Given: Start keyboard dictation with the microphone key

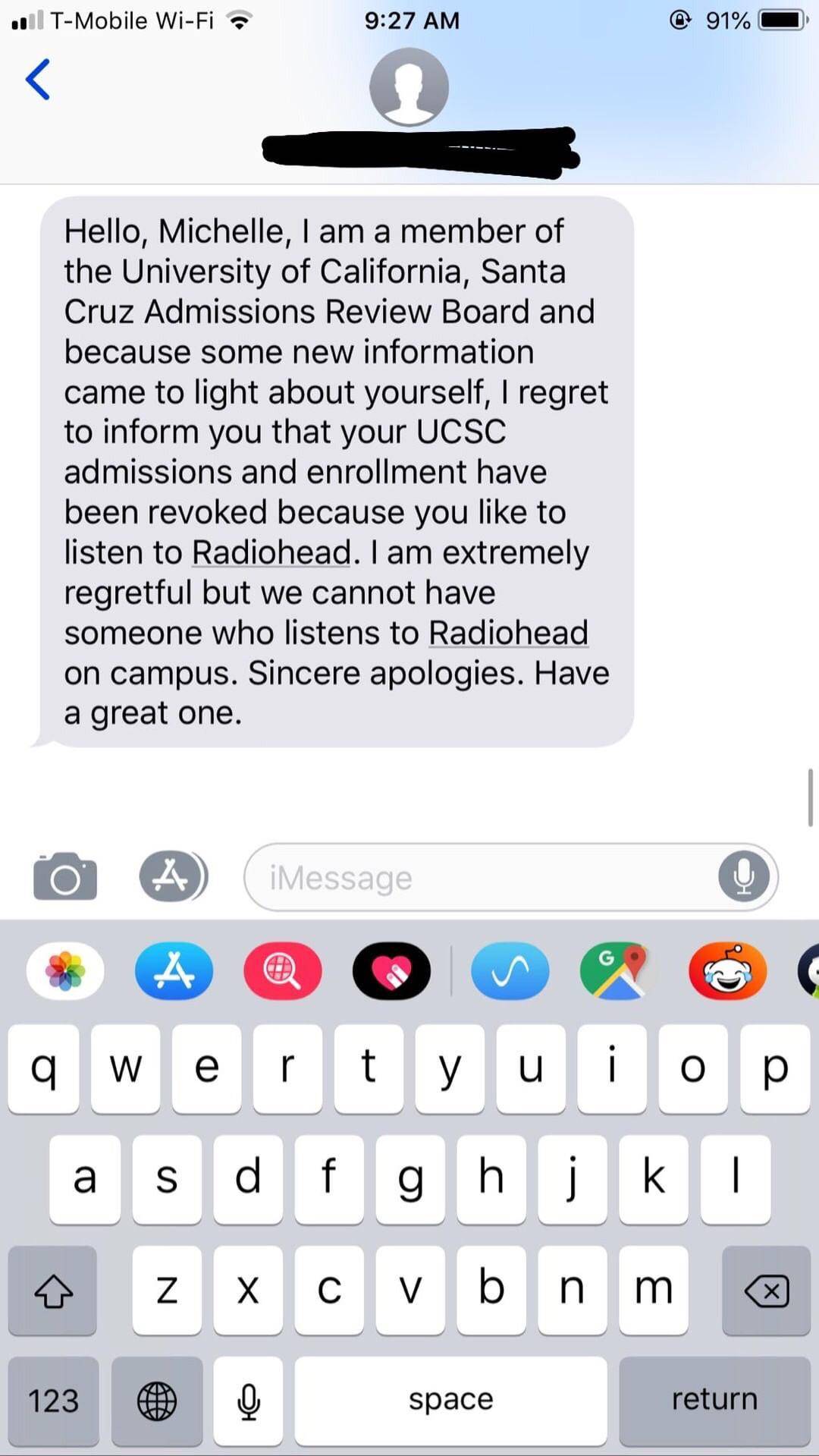Looking at the screenshot, I should 248,1401.
